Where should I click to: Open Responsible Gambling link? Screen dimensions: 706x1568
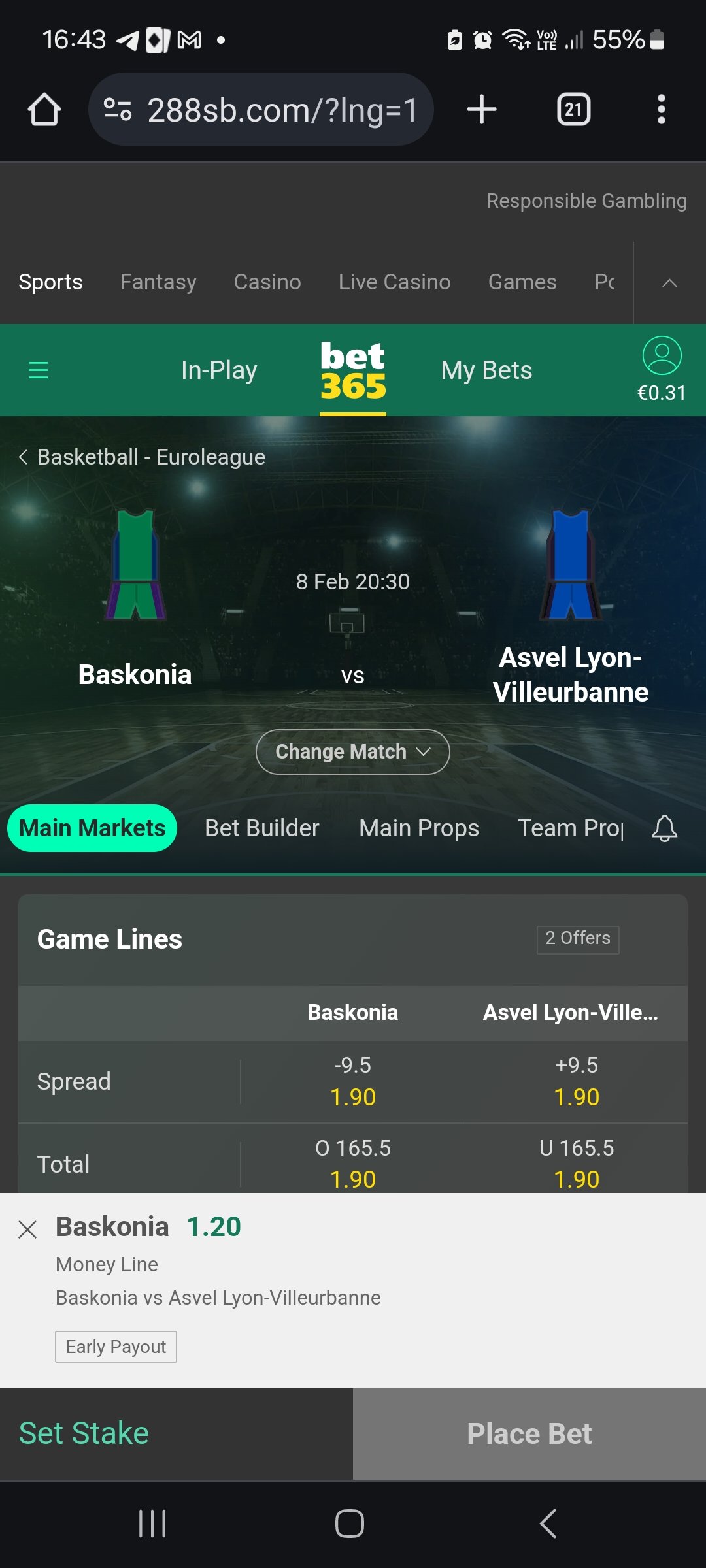click(586, 201)
